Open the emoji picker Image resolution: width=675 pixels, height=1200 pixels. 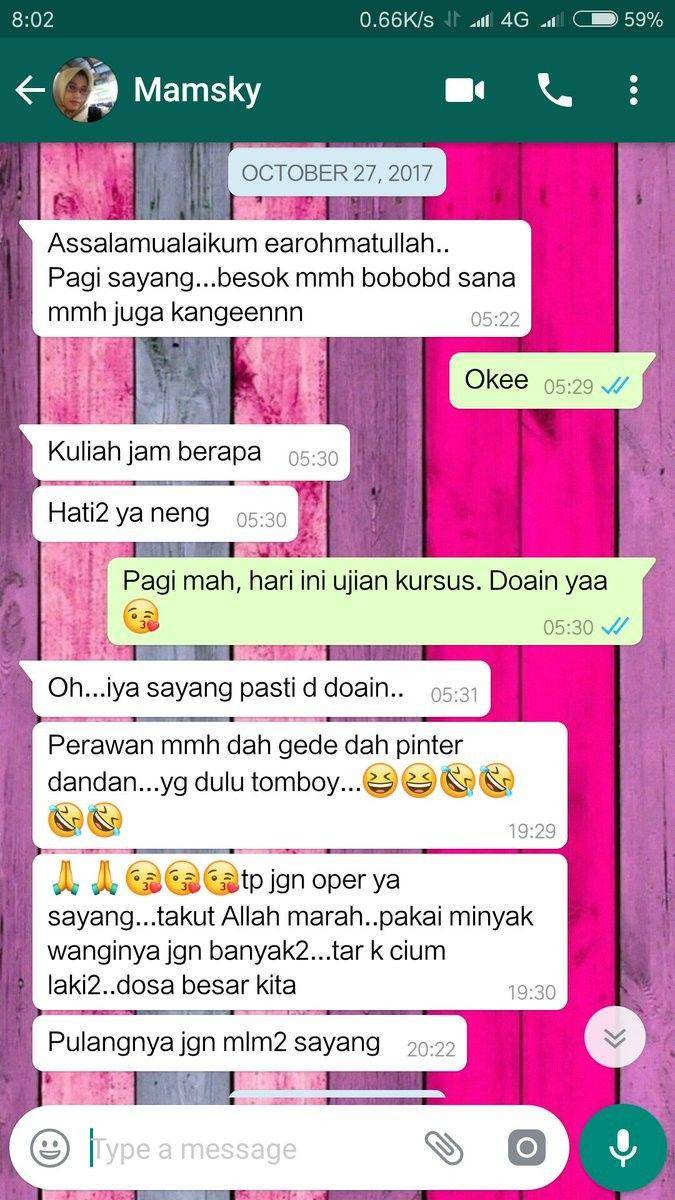(49, 1148)
